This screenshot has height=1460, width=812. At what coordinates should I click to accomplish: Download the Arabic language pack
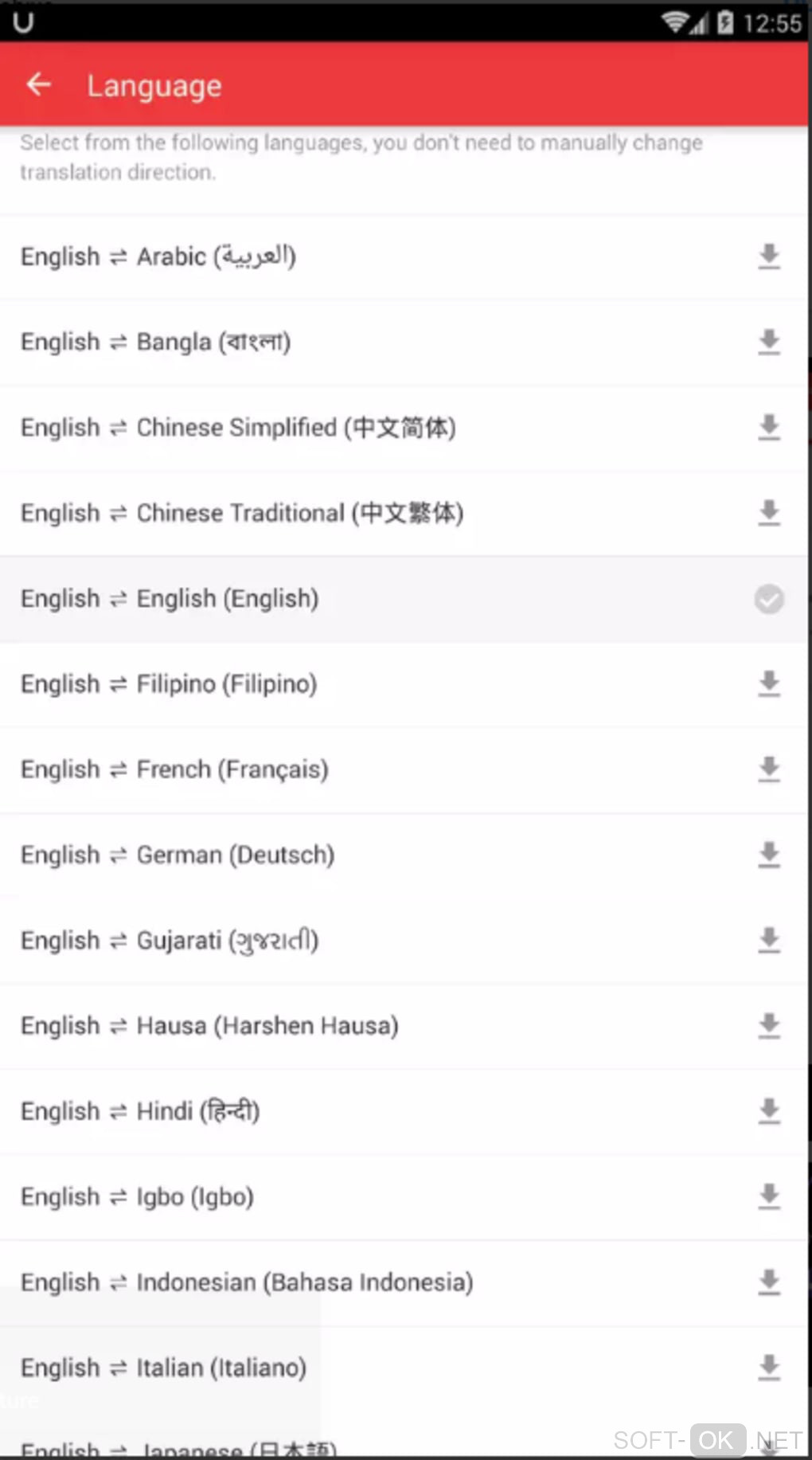(x=768, y=256)
